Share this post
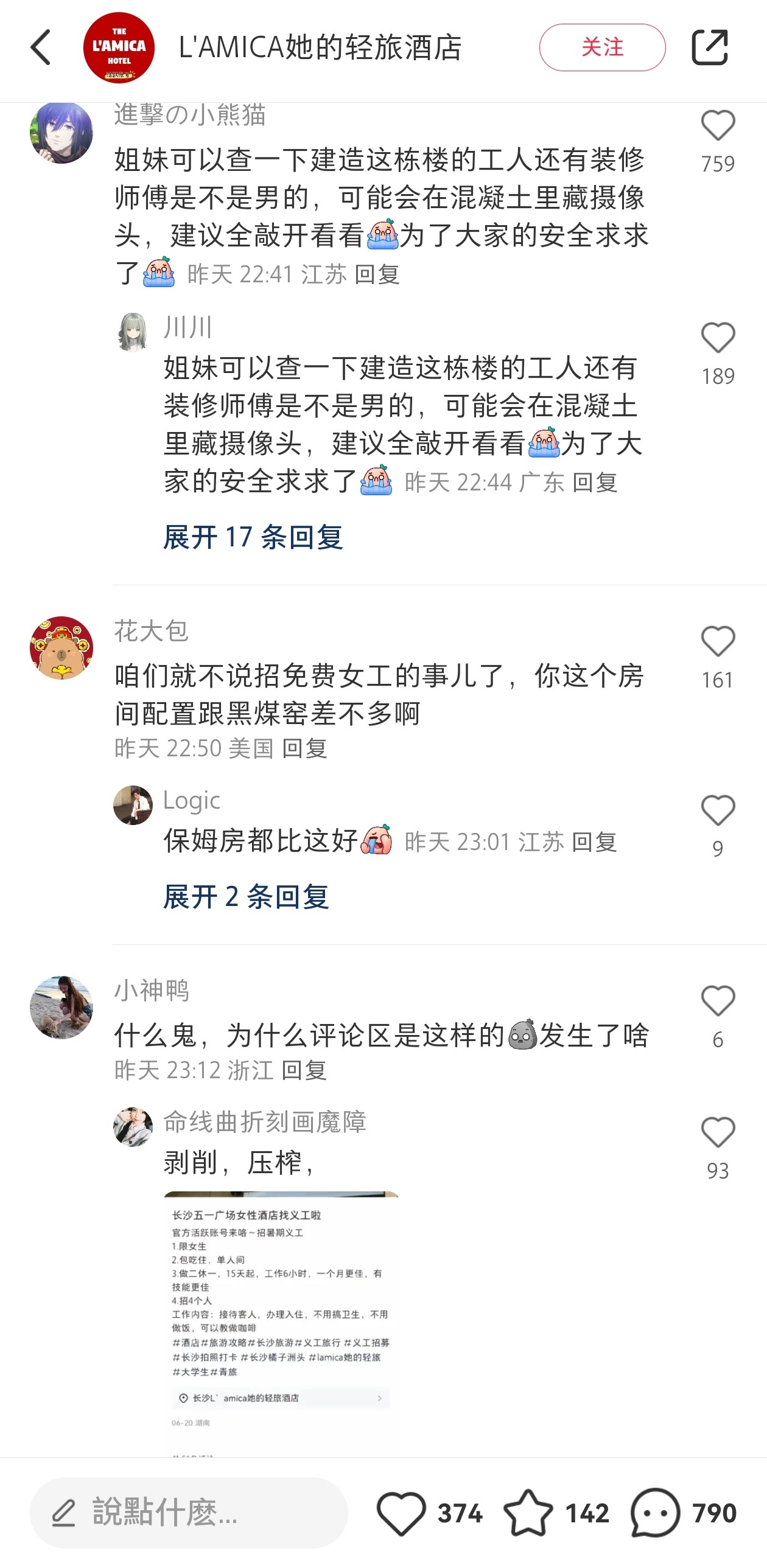Image resolution: width=767 pixels, height=1568 pixels. pos(709,47)
